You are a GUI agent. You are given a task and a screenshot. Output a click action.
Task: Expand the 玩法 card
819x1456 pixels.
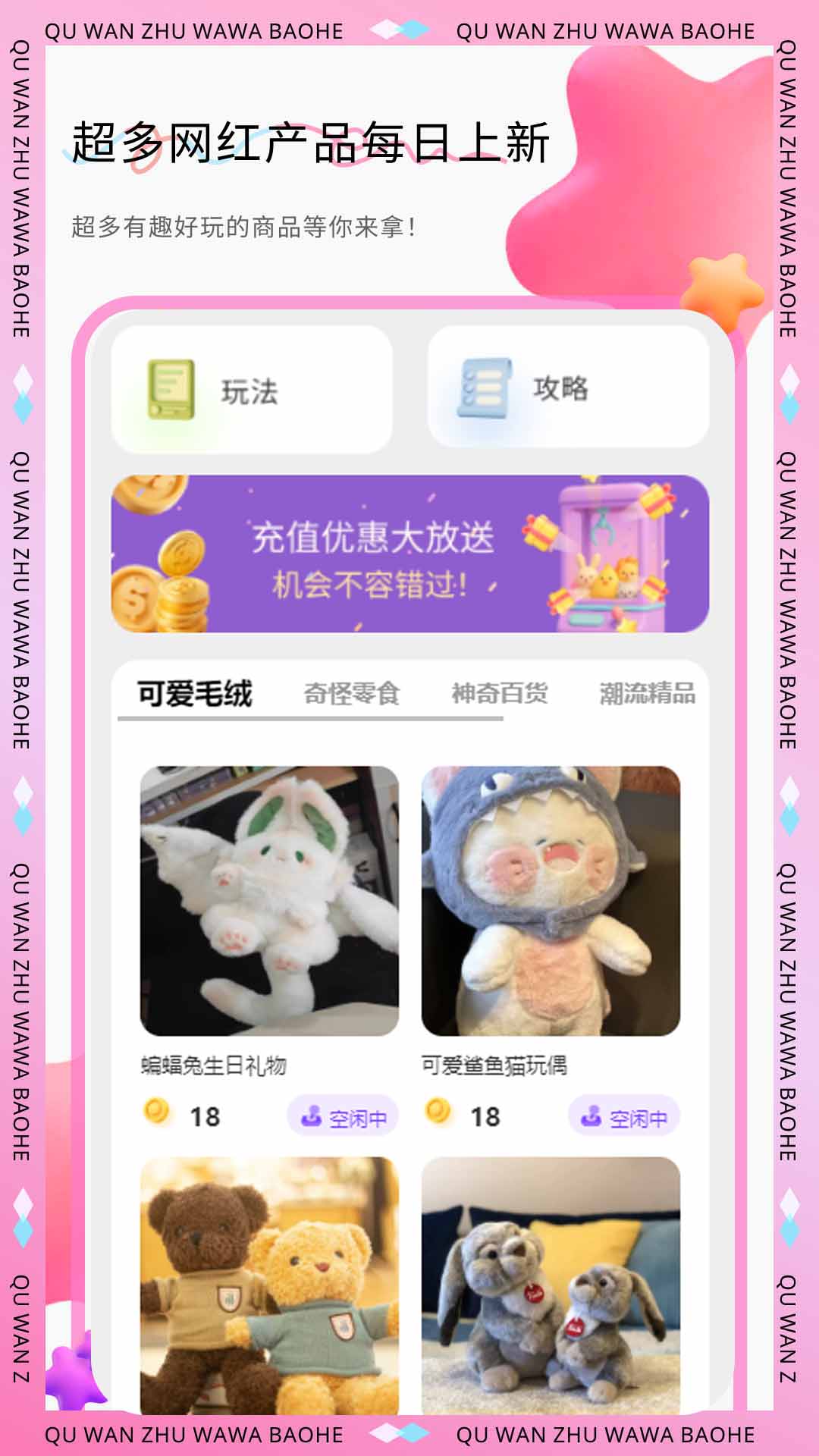point(250,388)
